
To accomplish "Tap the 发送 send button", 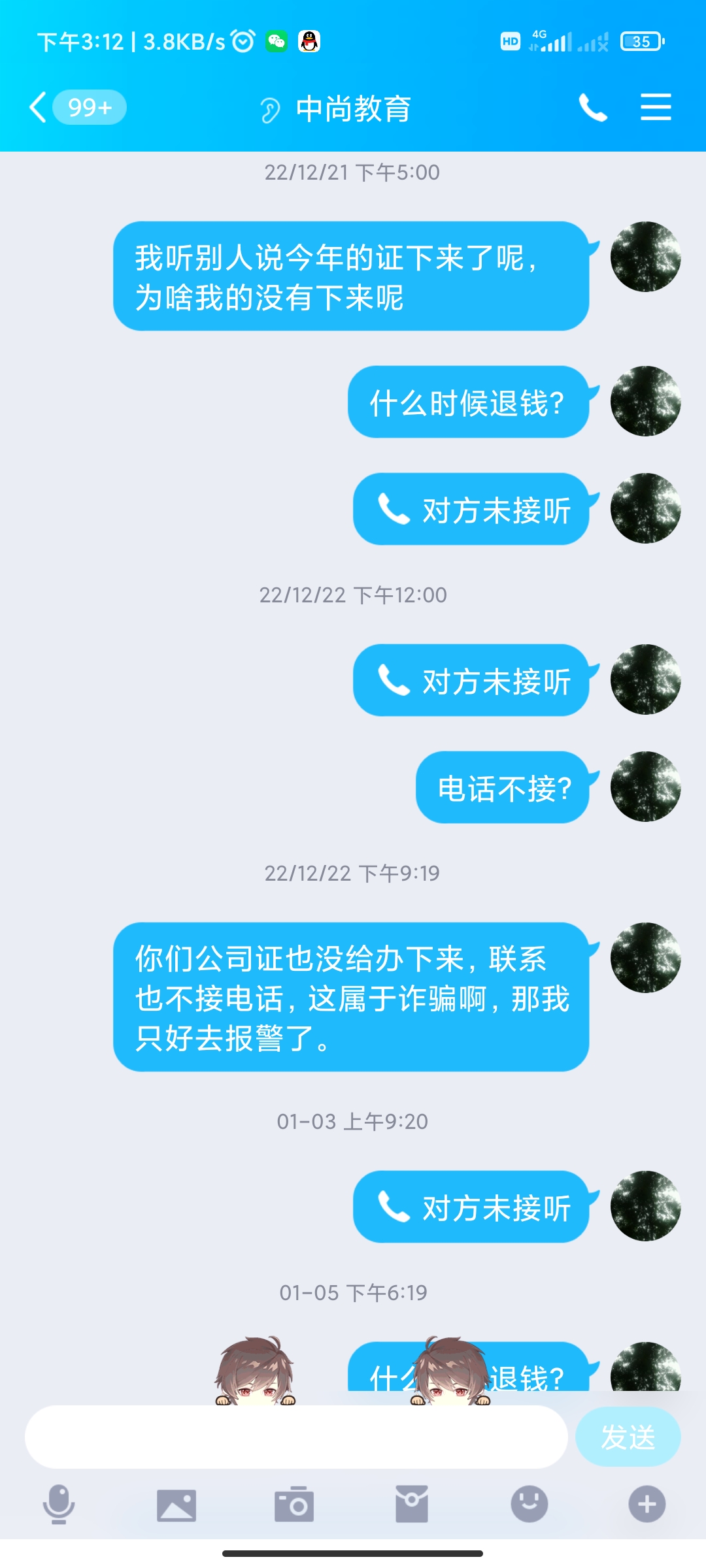I will click(x=628, y=1437).
